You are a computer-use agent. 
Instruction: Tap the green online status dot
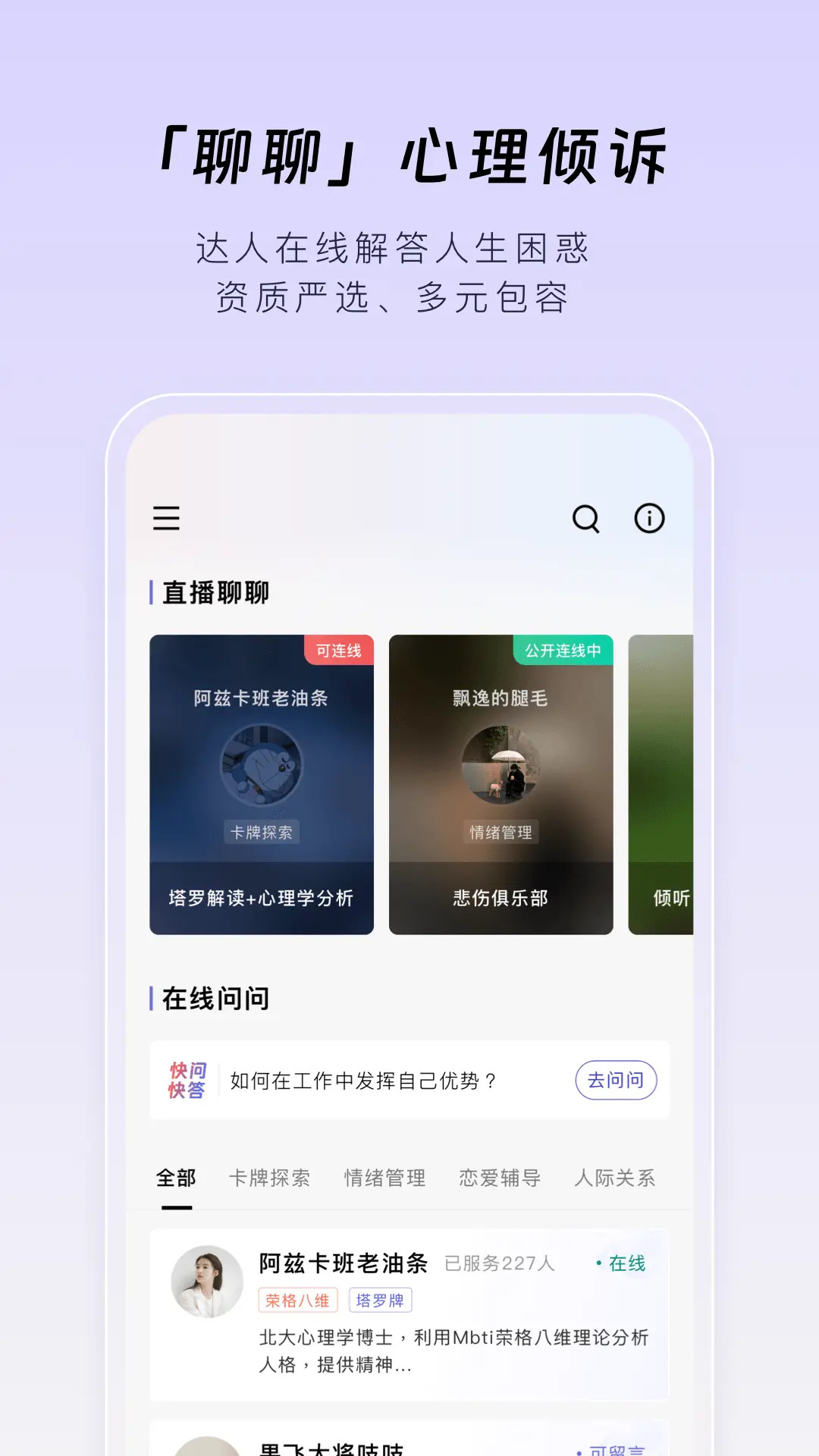(x=598, y=1260)
